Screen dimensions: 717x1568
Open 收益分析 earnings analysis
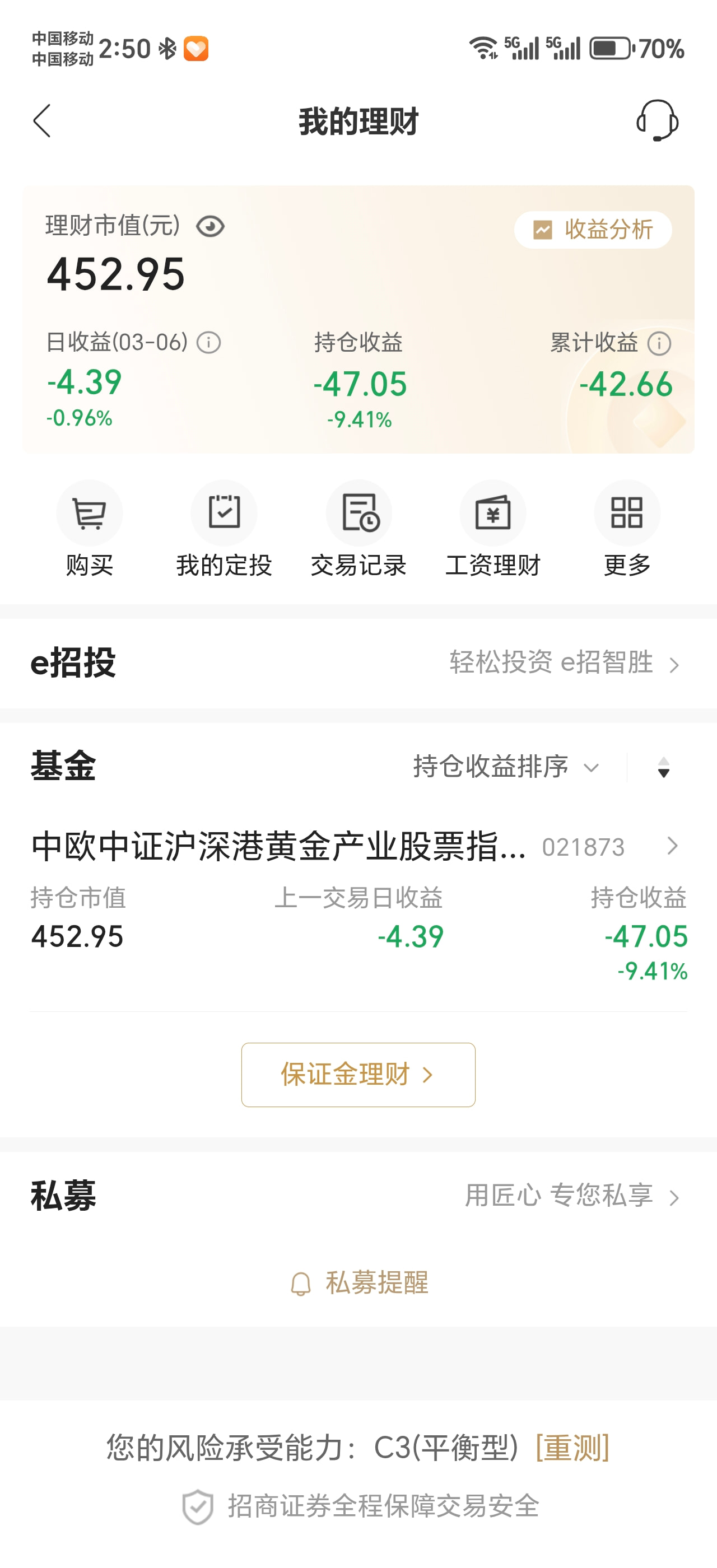tap(593, 230)
